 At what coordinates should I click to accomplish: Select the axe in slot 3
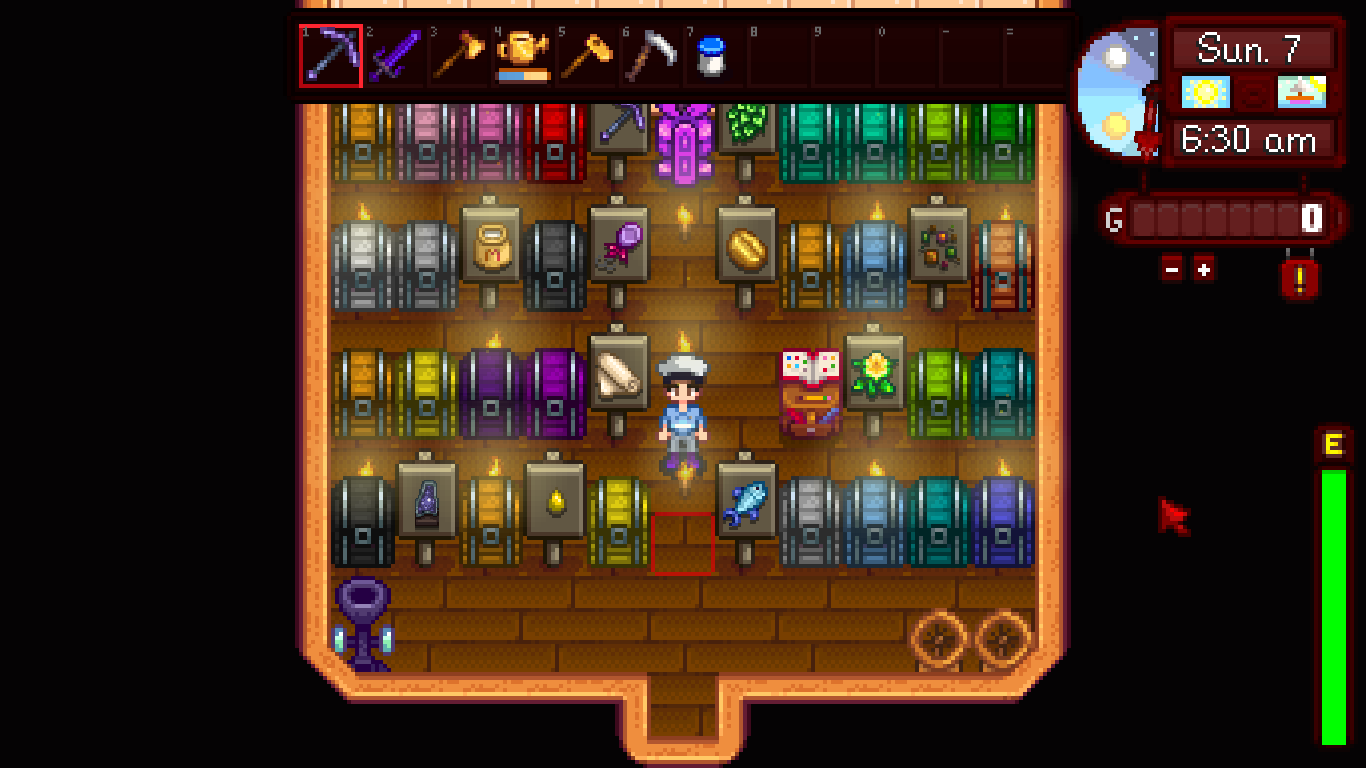[x=458, y=56]
